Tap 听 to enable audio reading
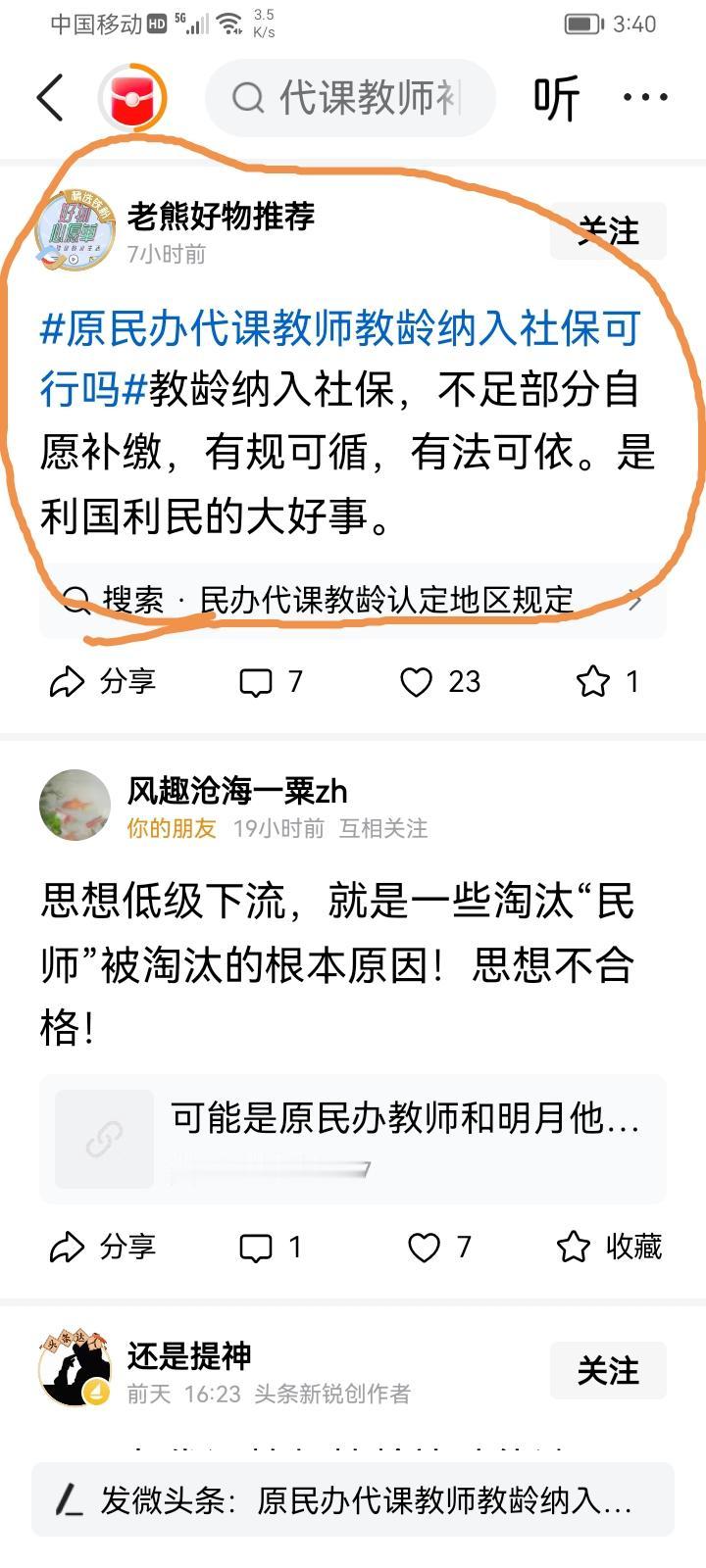This screenshot has height=1568, width=706. (x=556, y=98)
